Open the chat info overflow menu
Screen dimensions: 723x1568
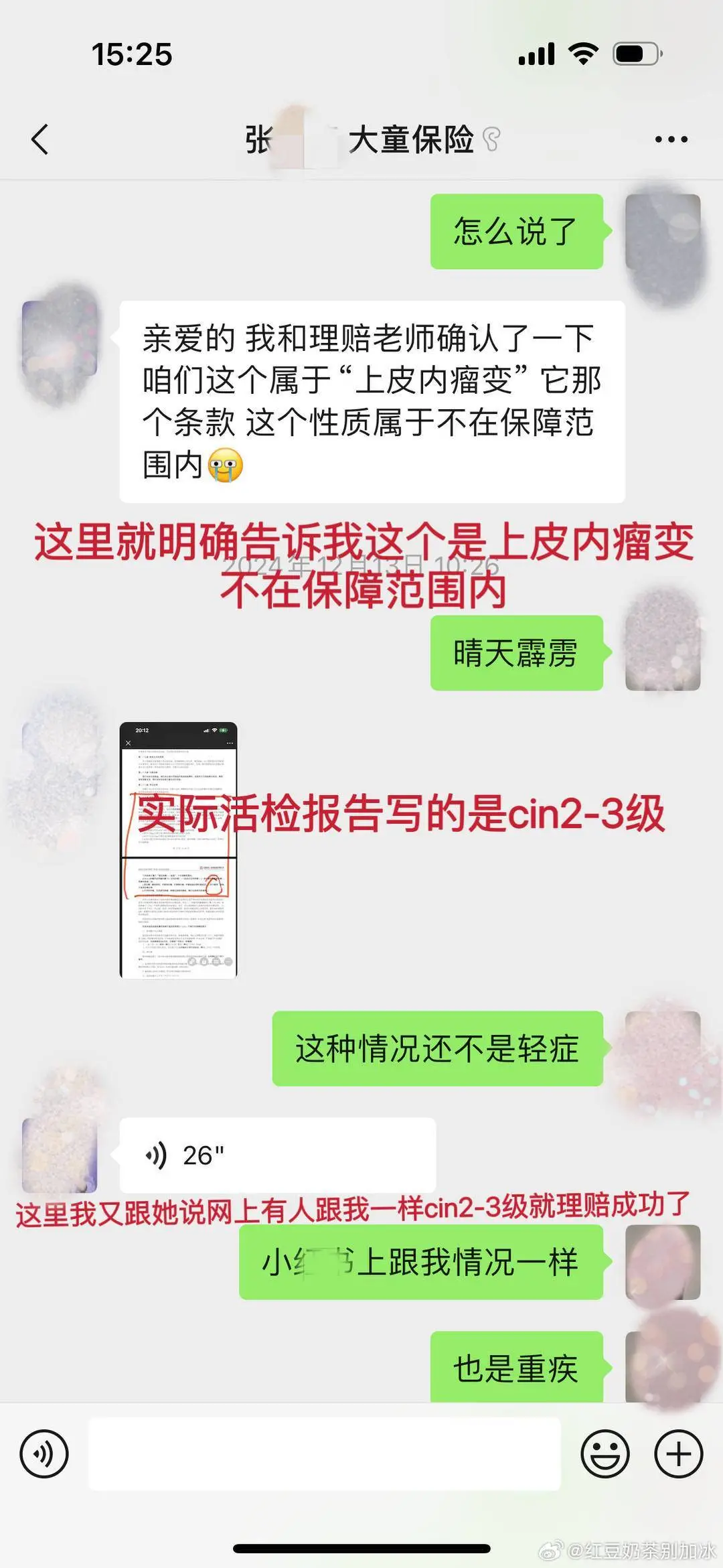click(x=671, y=139)
